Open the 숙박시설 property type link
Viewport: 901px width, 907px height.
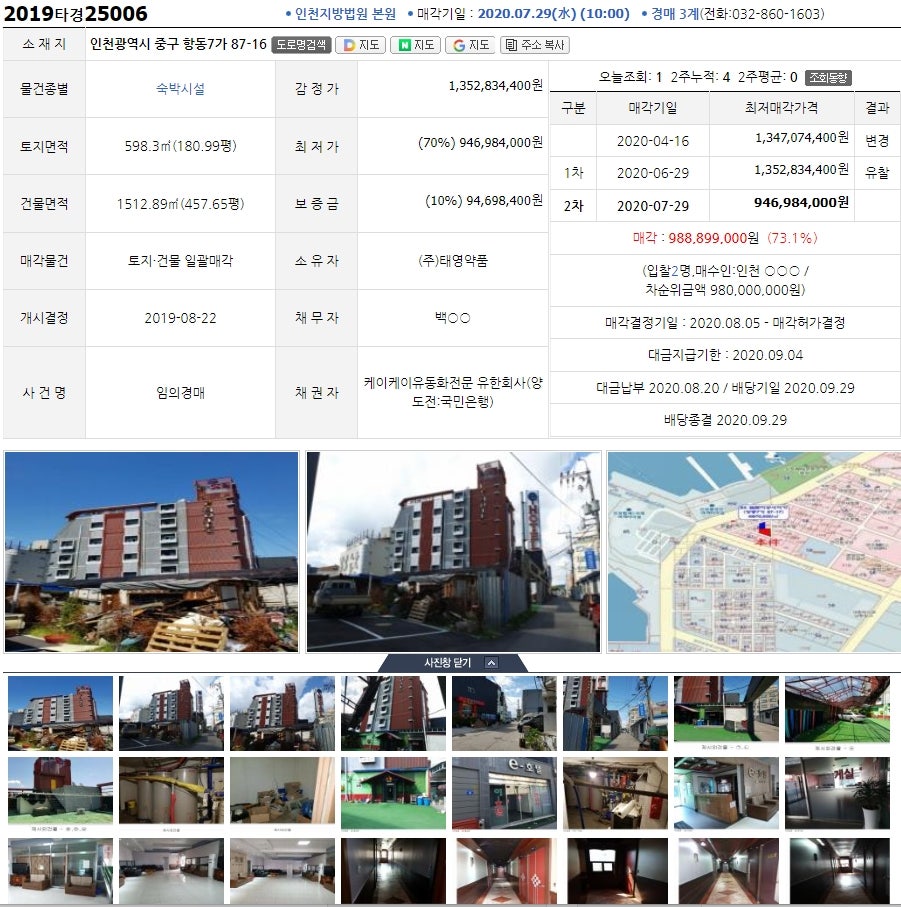click(180, 88)
